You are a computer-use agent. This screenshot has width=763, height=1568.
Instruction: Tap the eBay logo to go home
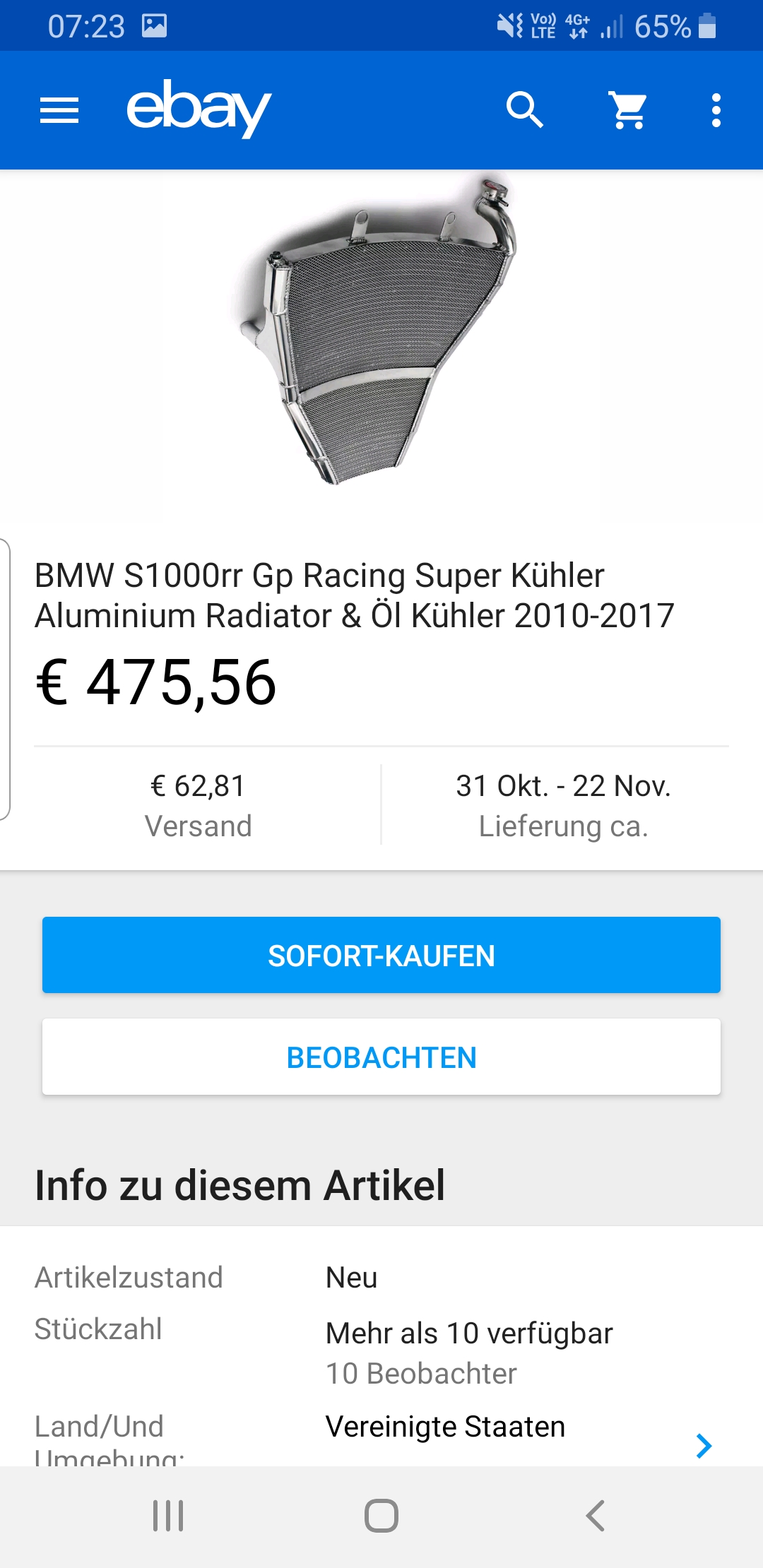click(x=199, y=108)
